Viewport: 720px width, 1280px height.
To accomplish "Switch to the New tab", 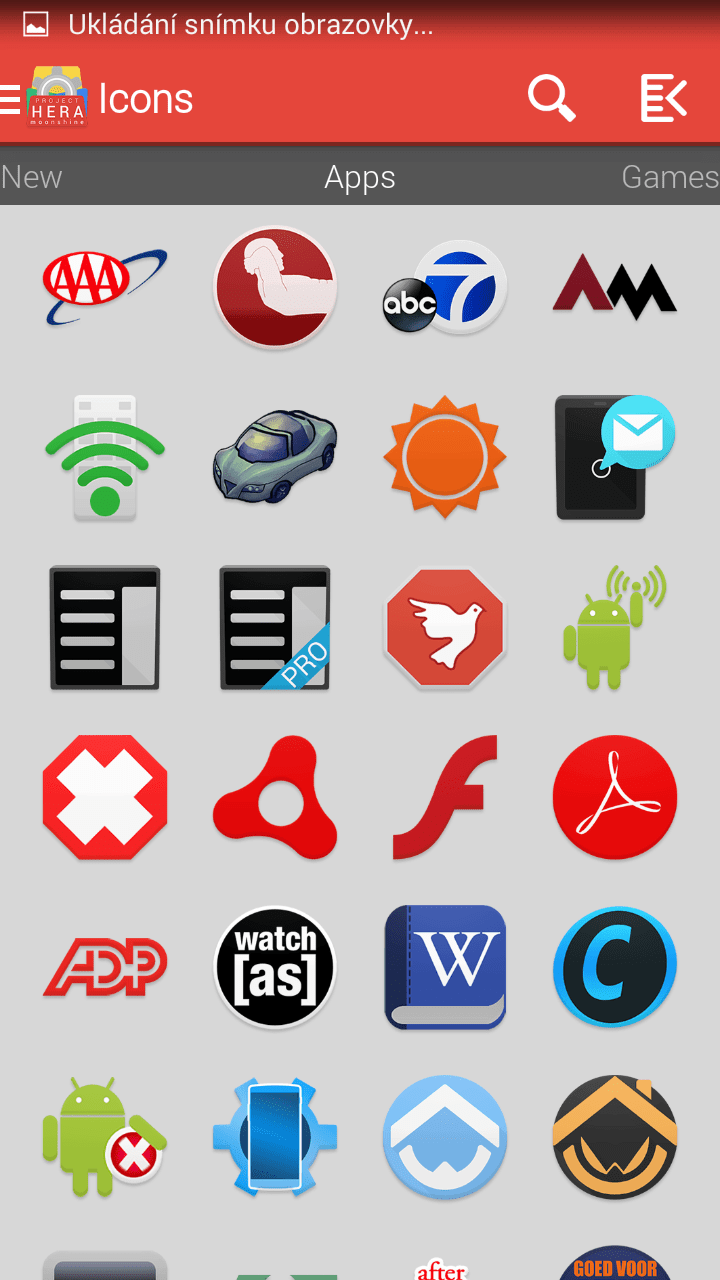I will [x=32, y=177].
